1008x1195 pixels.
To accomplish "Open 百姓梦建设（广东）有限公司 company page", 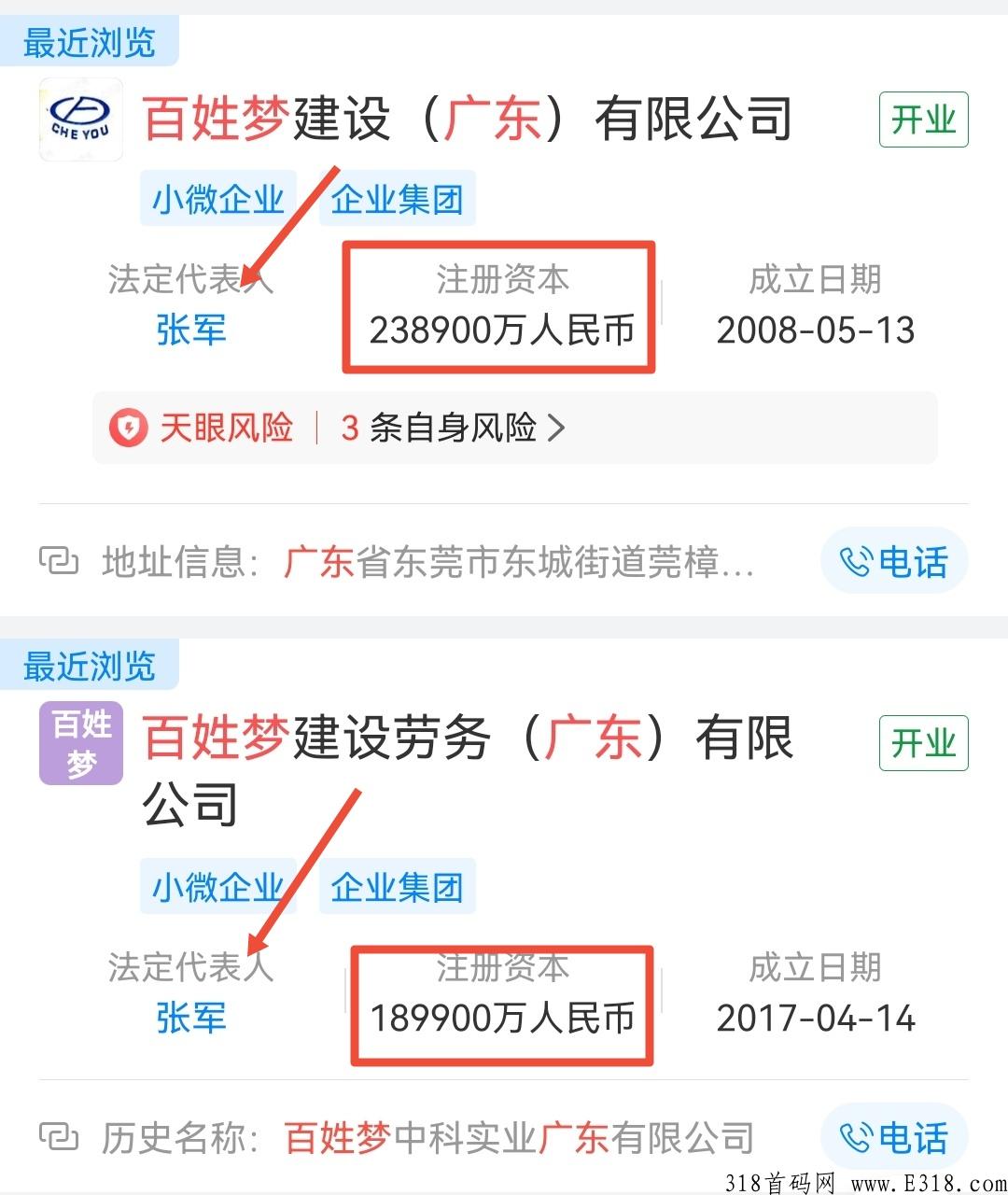I will click(467, 119).
